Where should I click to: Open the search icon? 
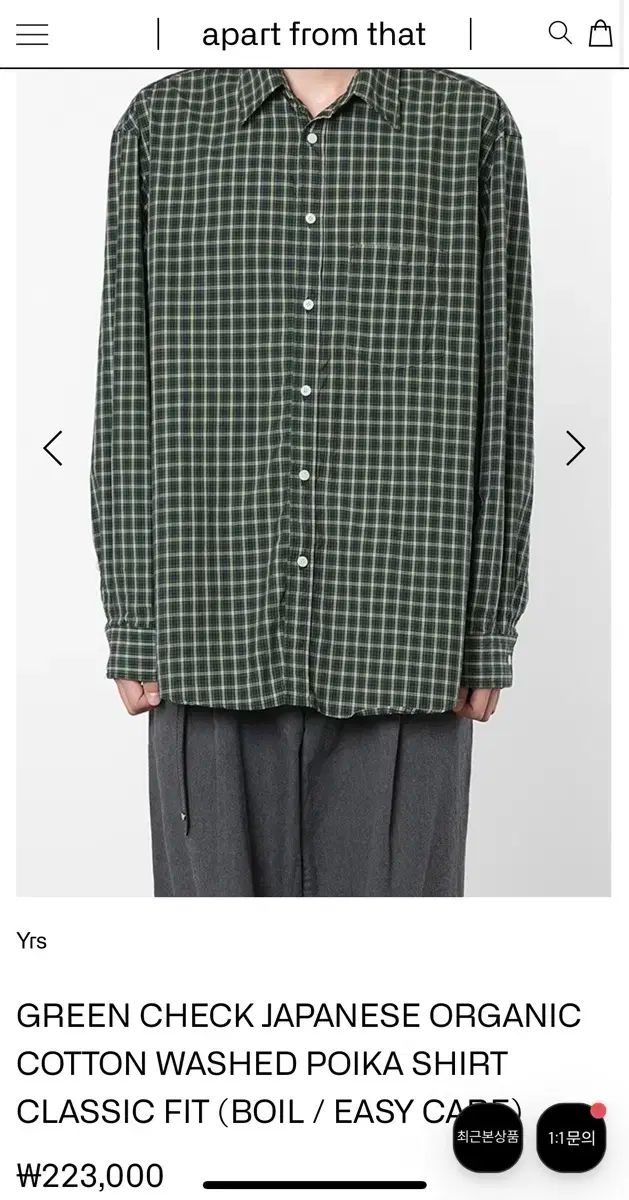tap(560, 34)
